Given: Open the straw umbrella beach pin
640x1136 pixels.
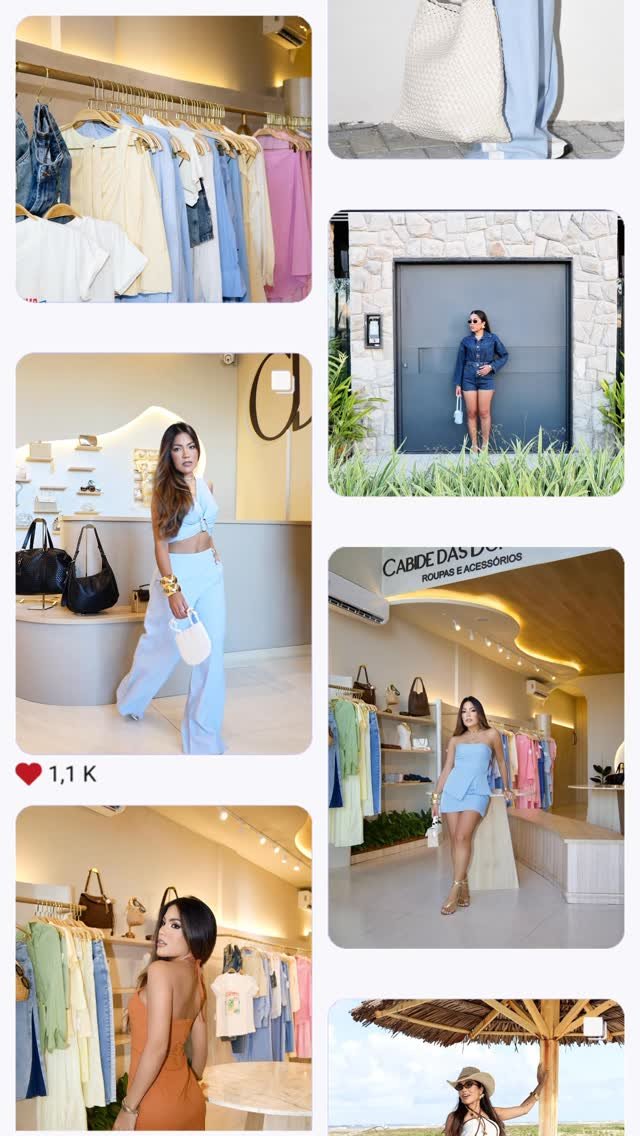Looking at the screenshot, I should point(475,1066).
